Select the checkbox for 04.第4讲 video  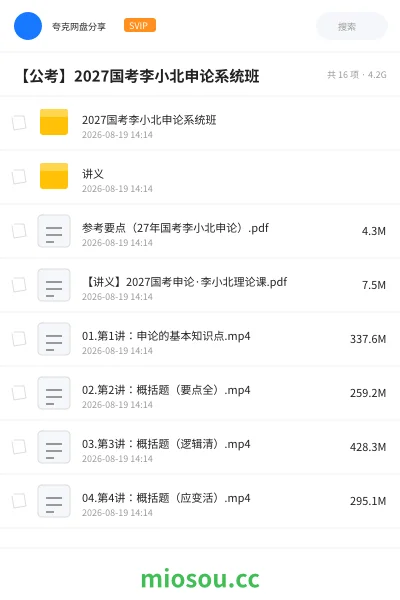tap(19, 501)
